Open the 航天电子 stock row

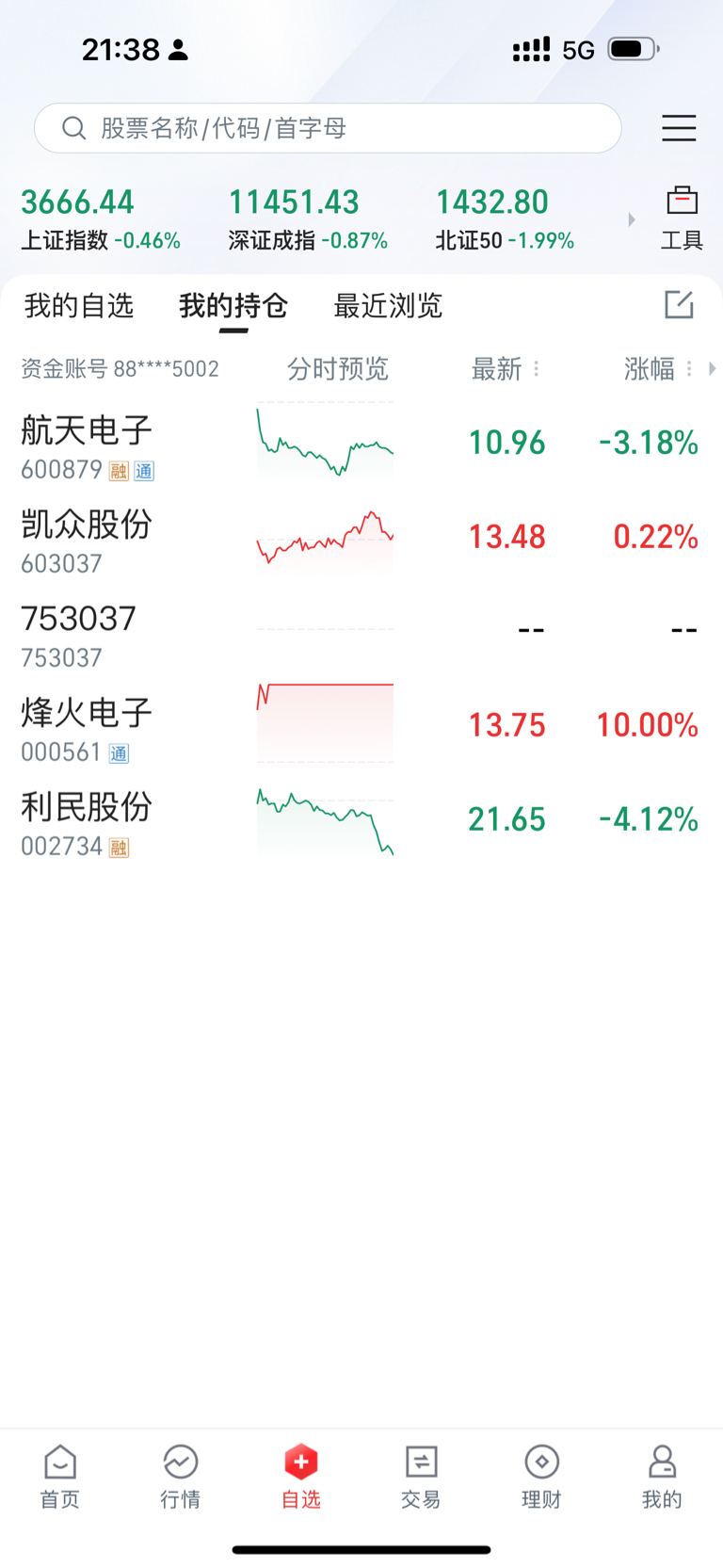361,443
